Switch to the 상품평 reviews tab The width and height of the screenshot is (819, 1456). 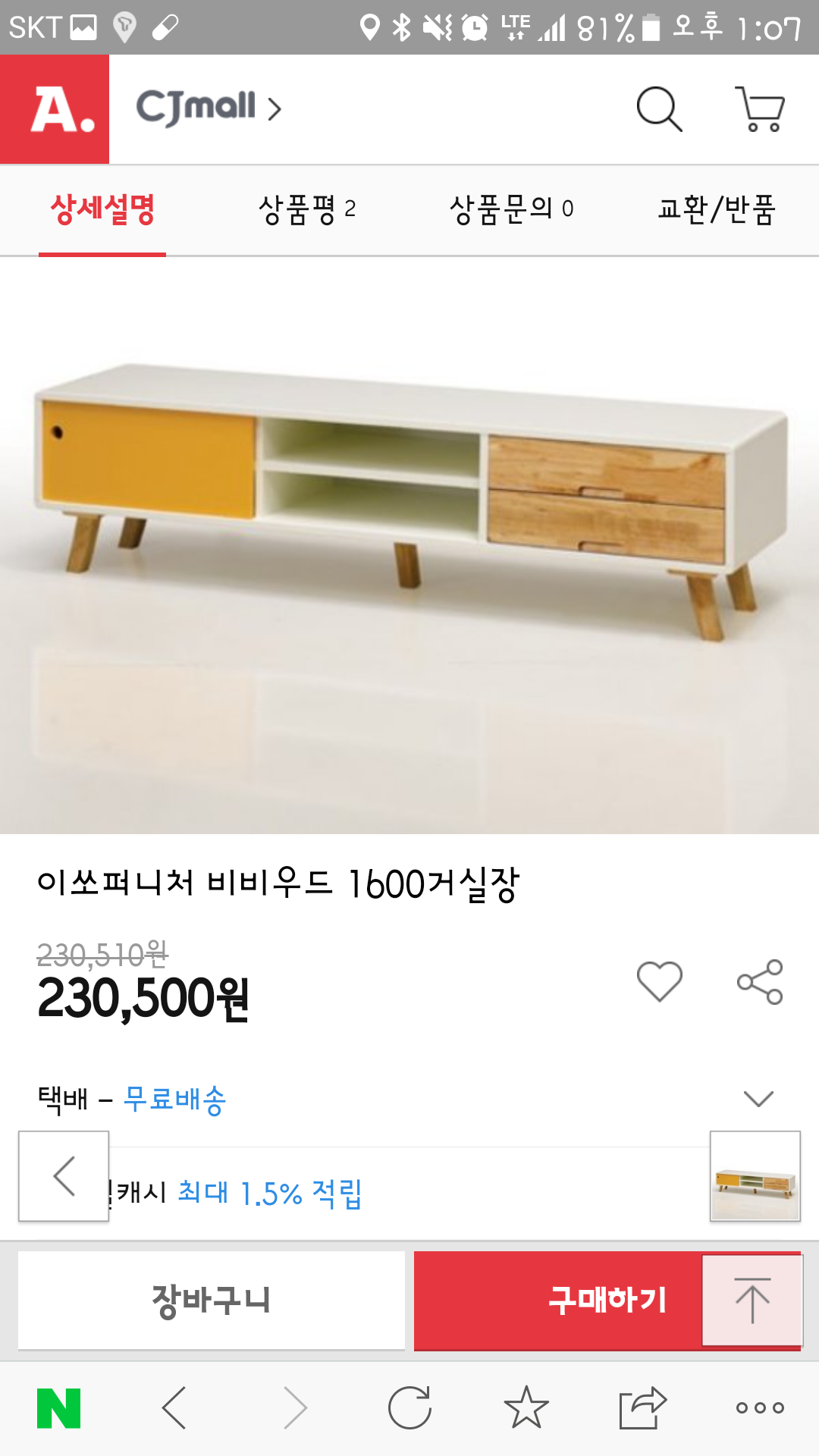pos(306,209)
